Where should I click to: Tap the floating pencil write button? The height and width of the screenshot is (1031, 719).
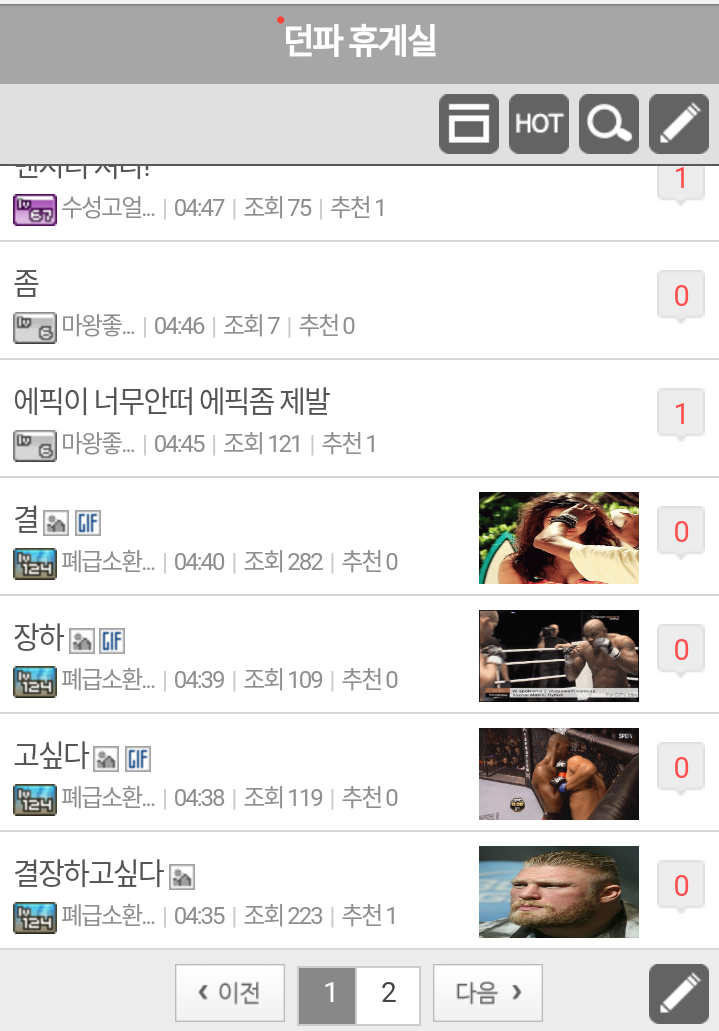tap(679, 994)
